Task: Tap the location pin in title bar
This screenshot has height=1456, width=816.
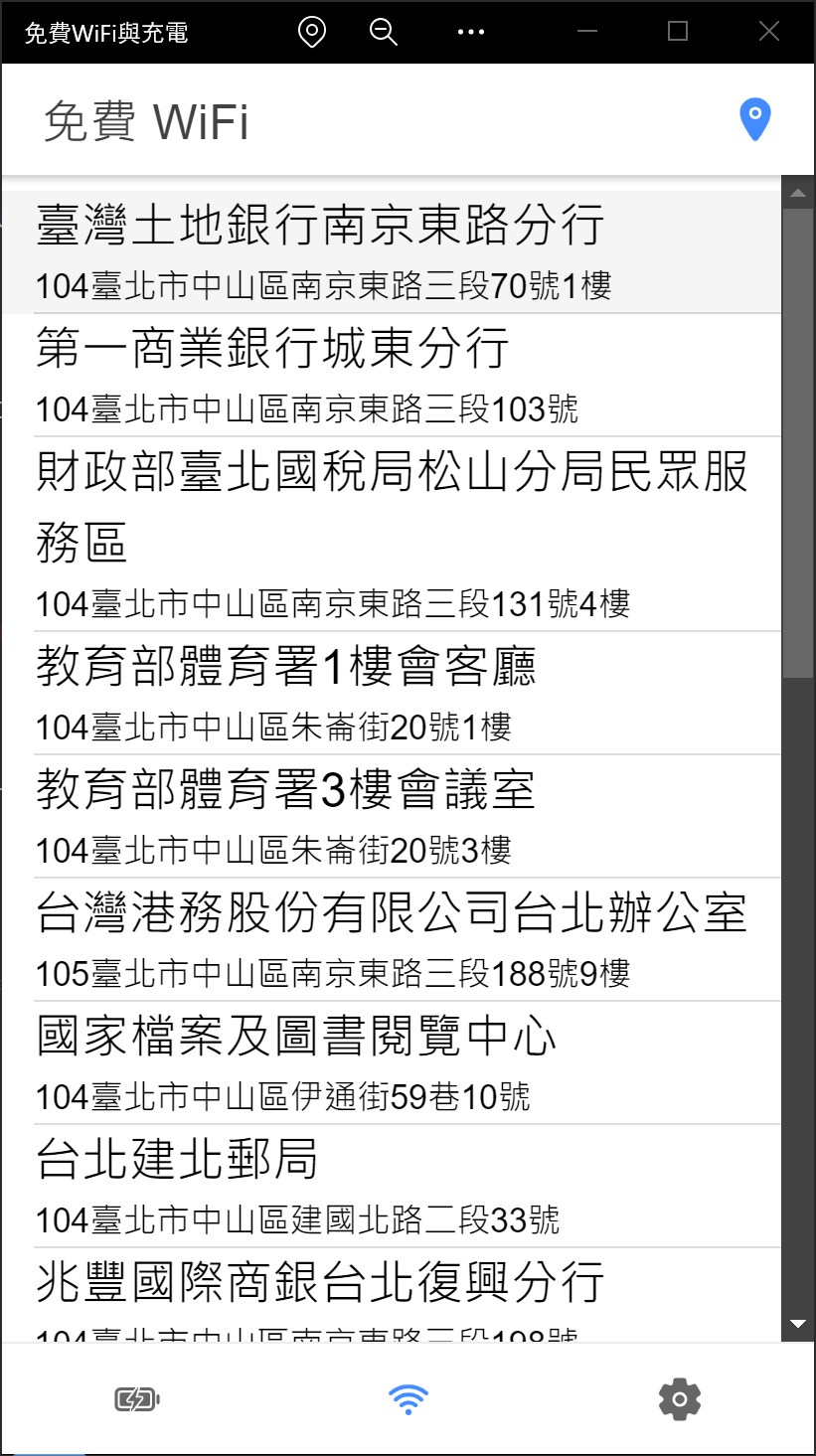Action: pyautogui.click(x=312, y=32)
